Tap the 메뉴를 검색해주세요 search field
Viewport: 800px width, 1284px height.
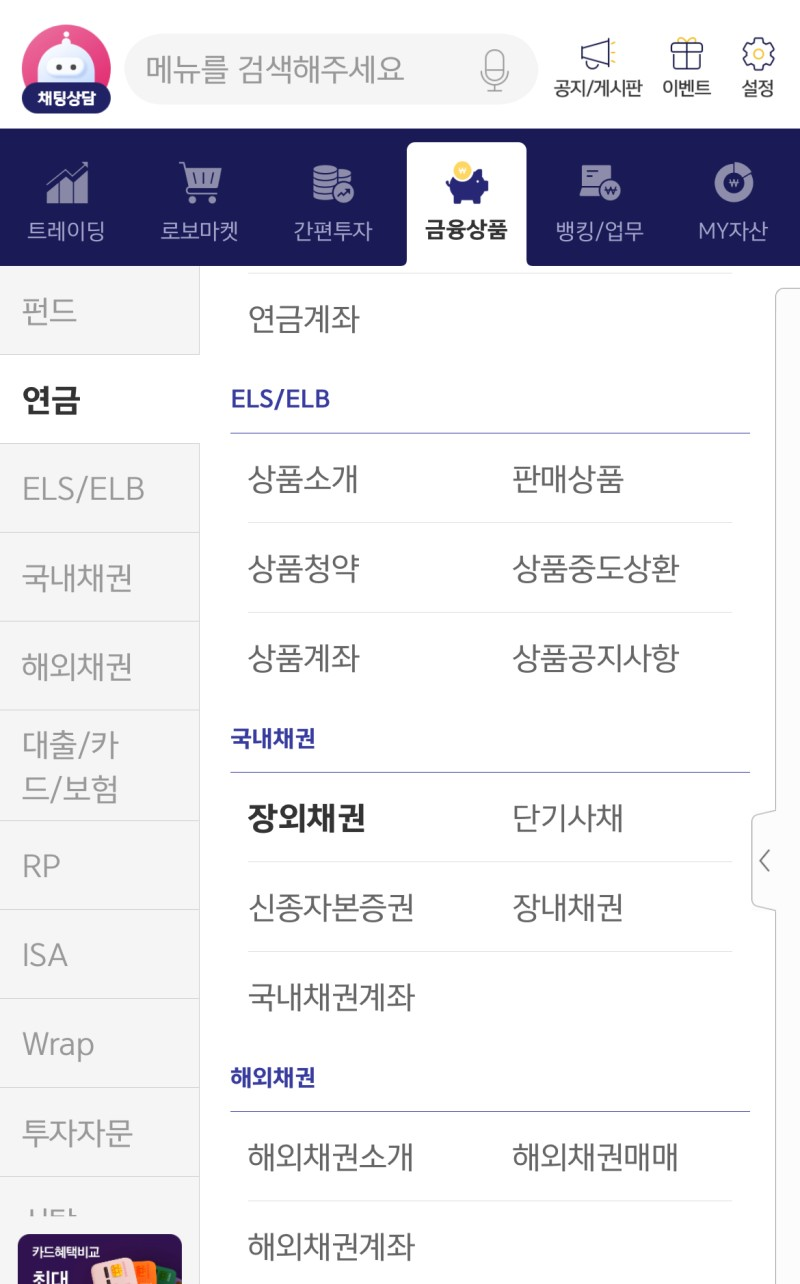point(331,69)
